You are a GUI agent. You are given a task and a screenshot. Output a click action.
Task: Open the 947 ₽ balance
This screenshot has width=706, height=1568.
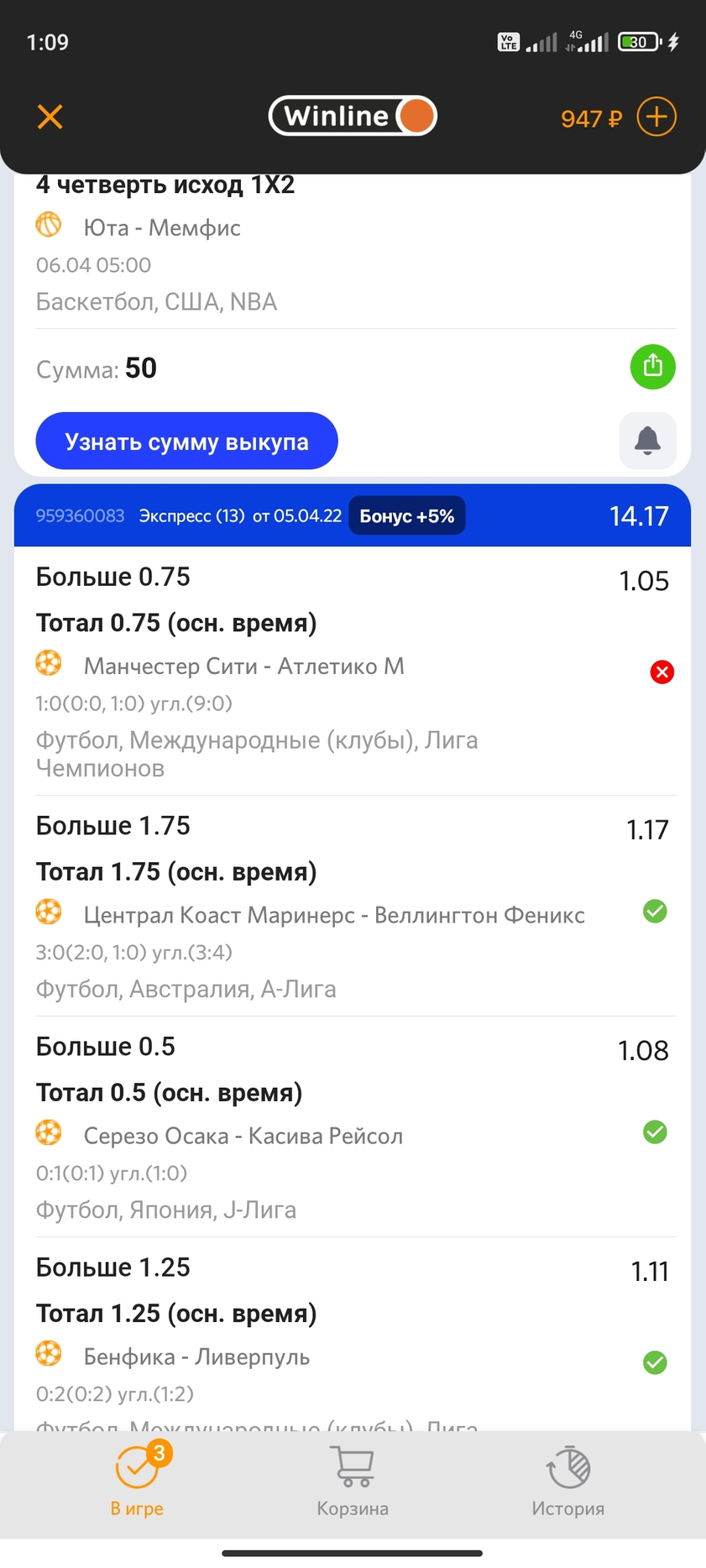[591, 118]
